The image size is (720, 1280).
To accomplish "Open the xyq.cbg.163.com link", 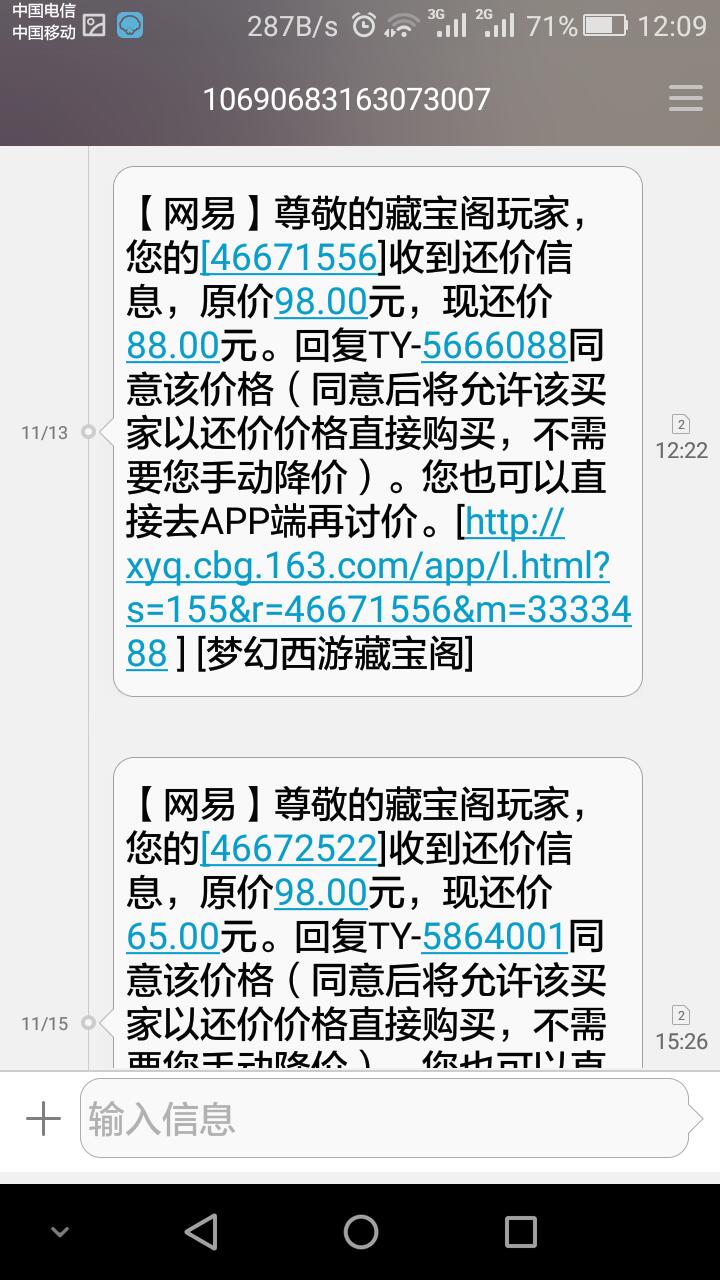I will tap(379, 588).
